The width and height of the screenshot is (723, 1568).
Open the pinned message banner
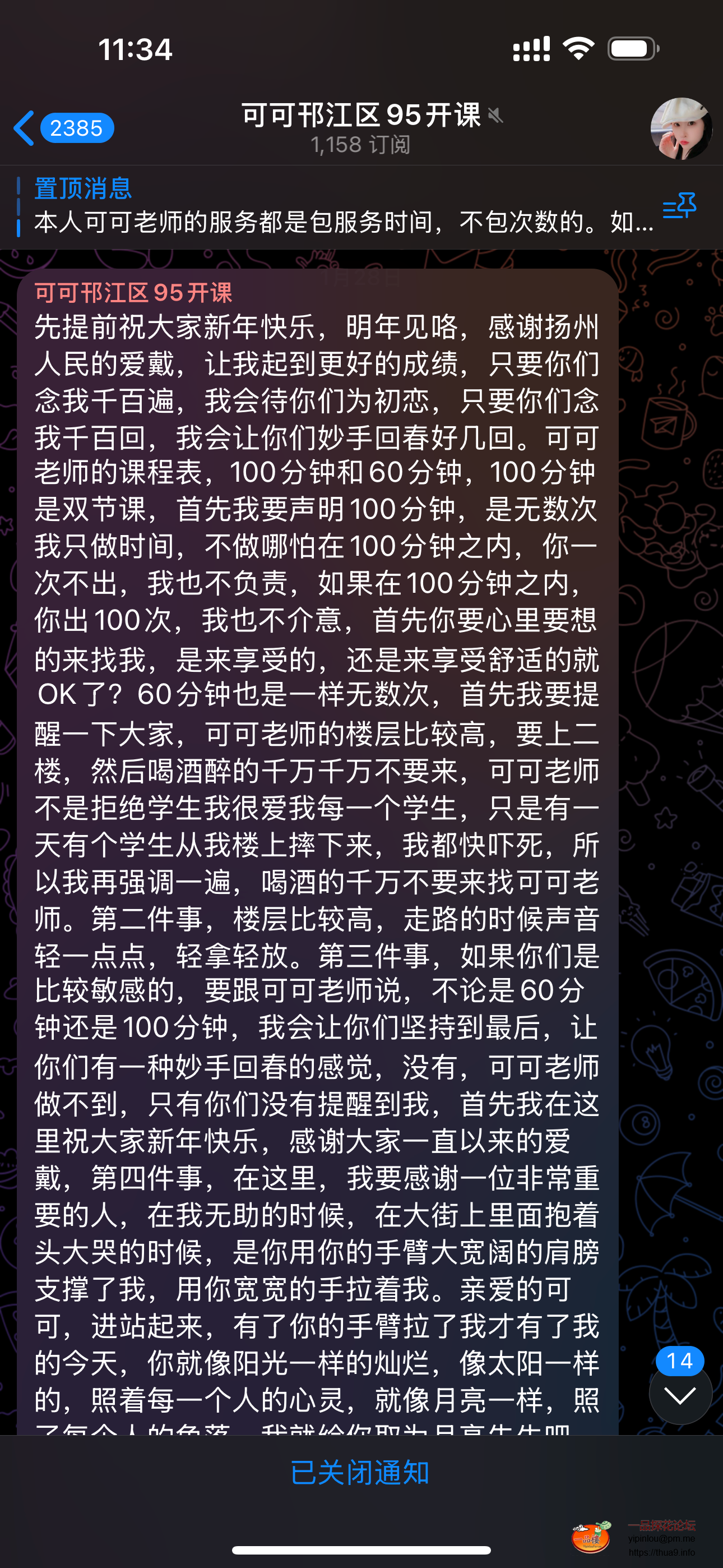[341, 207]
